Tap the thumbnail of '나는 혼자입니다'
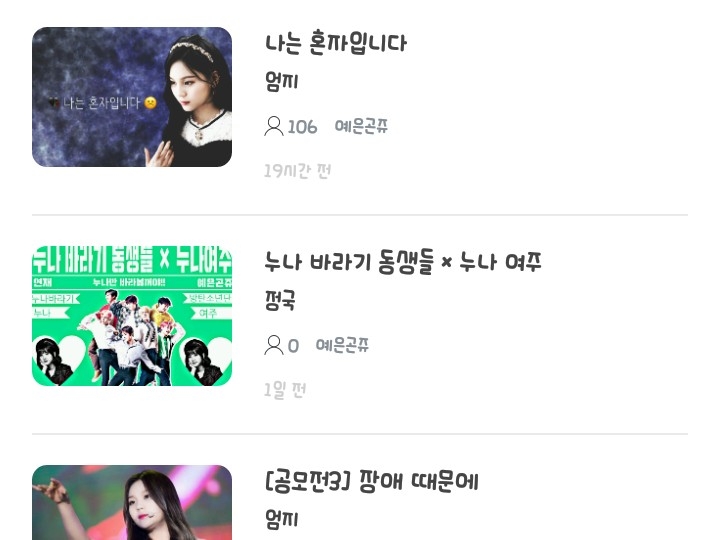Screen dimensions: 720x540 132,97
